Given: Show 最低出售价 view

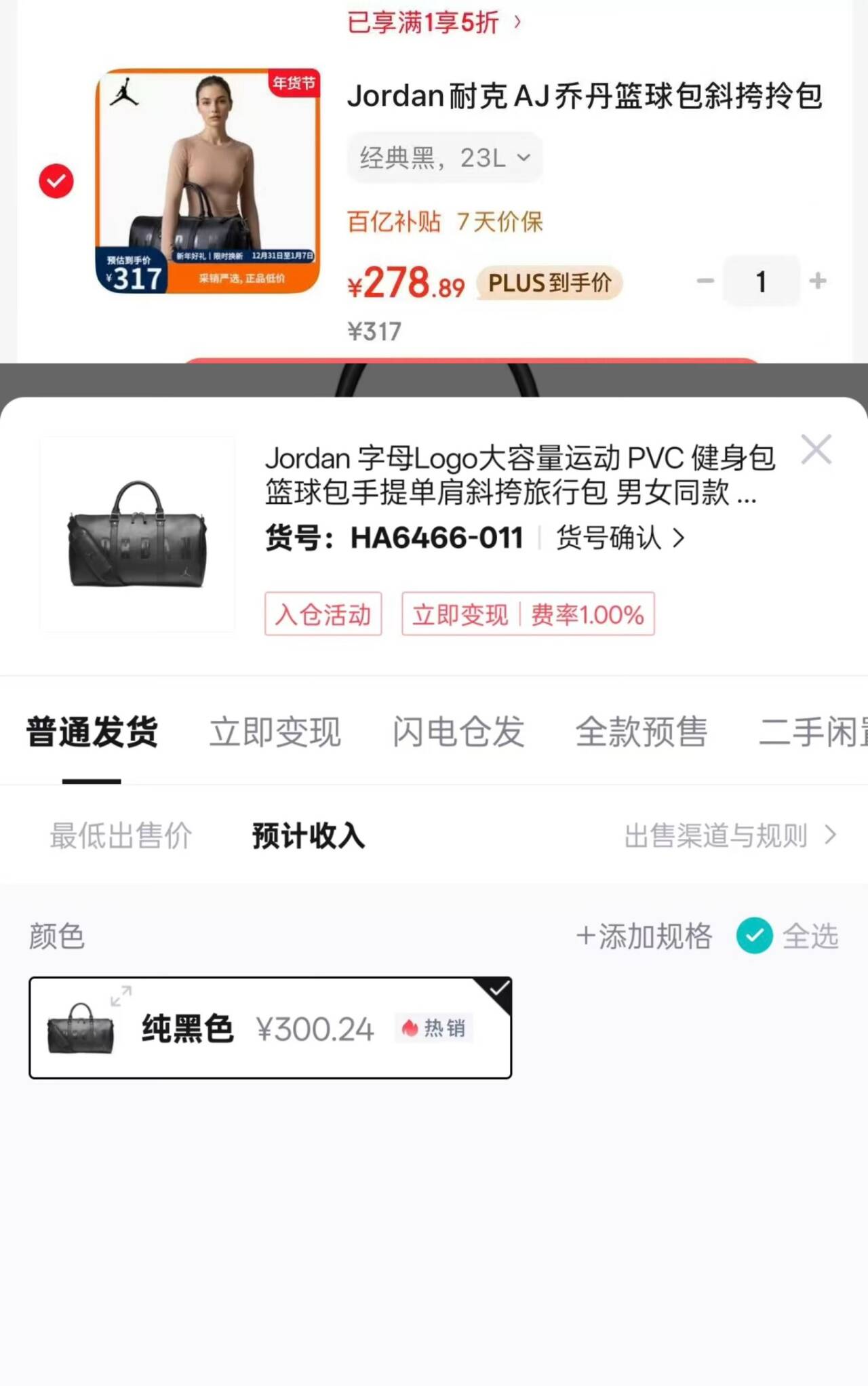Looking at the screenshot, I should (121, 835).
